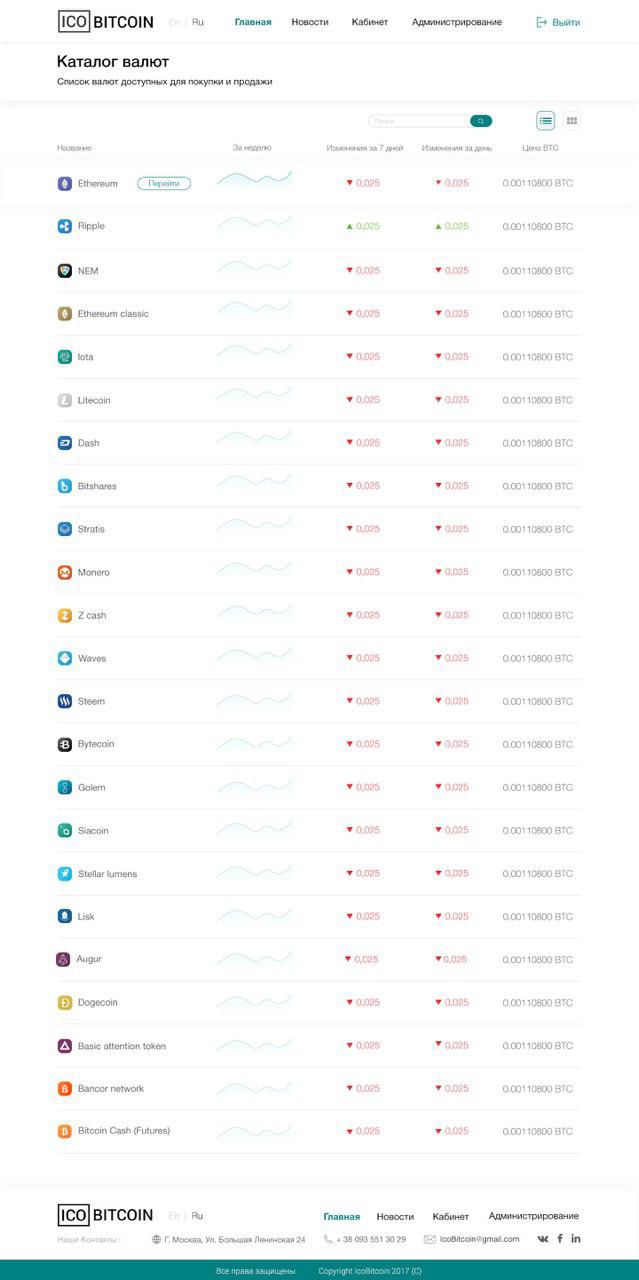Tap the teal search button

[x=481, y=121]
